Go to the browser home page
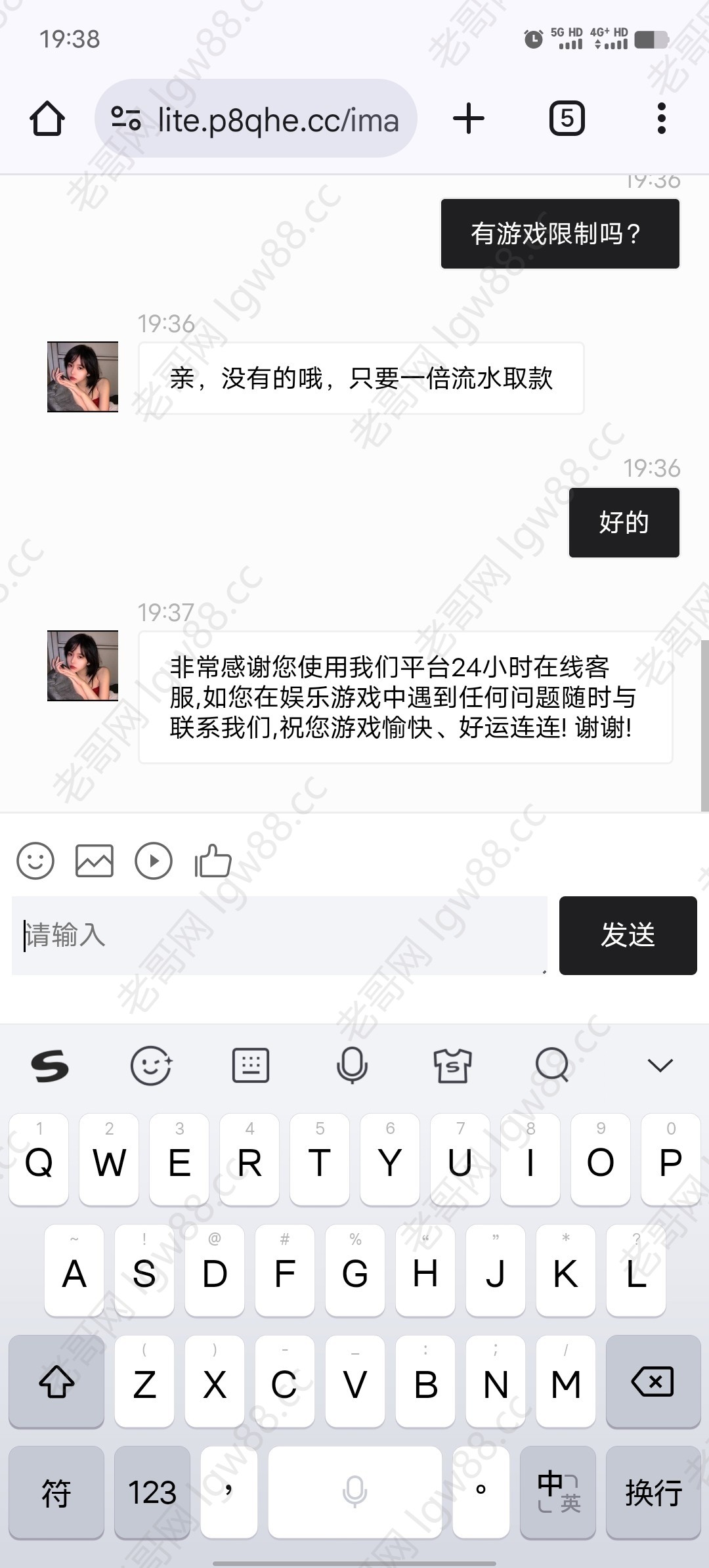Screen dimensions: 709x1568 (47, 119)
